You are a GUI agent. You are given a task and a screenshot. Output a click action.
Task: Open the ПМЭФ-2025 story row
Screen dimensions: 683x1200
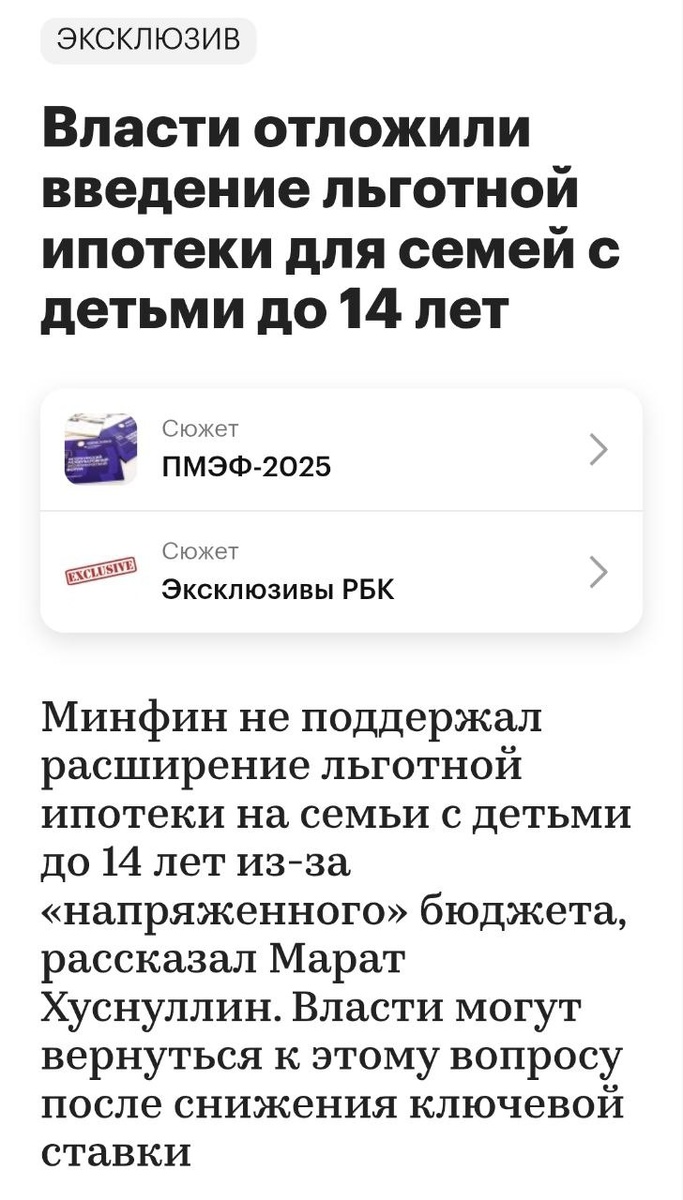[x=340, y=450]
